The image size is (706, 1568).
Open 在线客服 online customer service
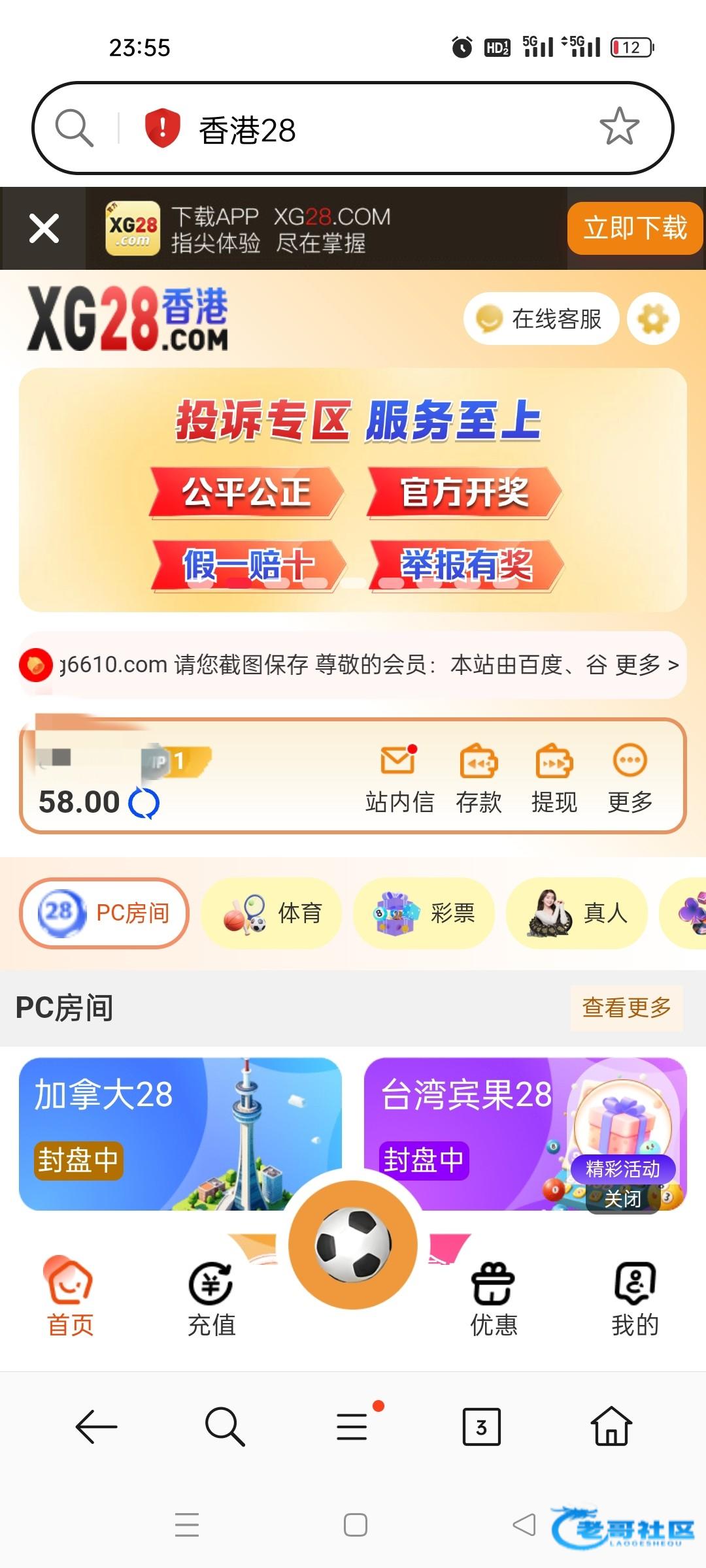[541, 319]
